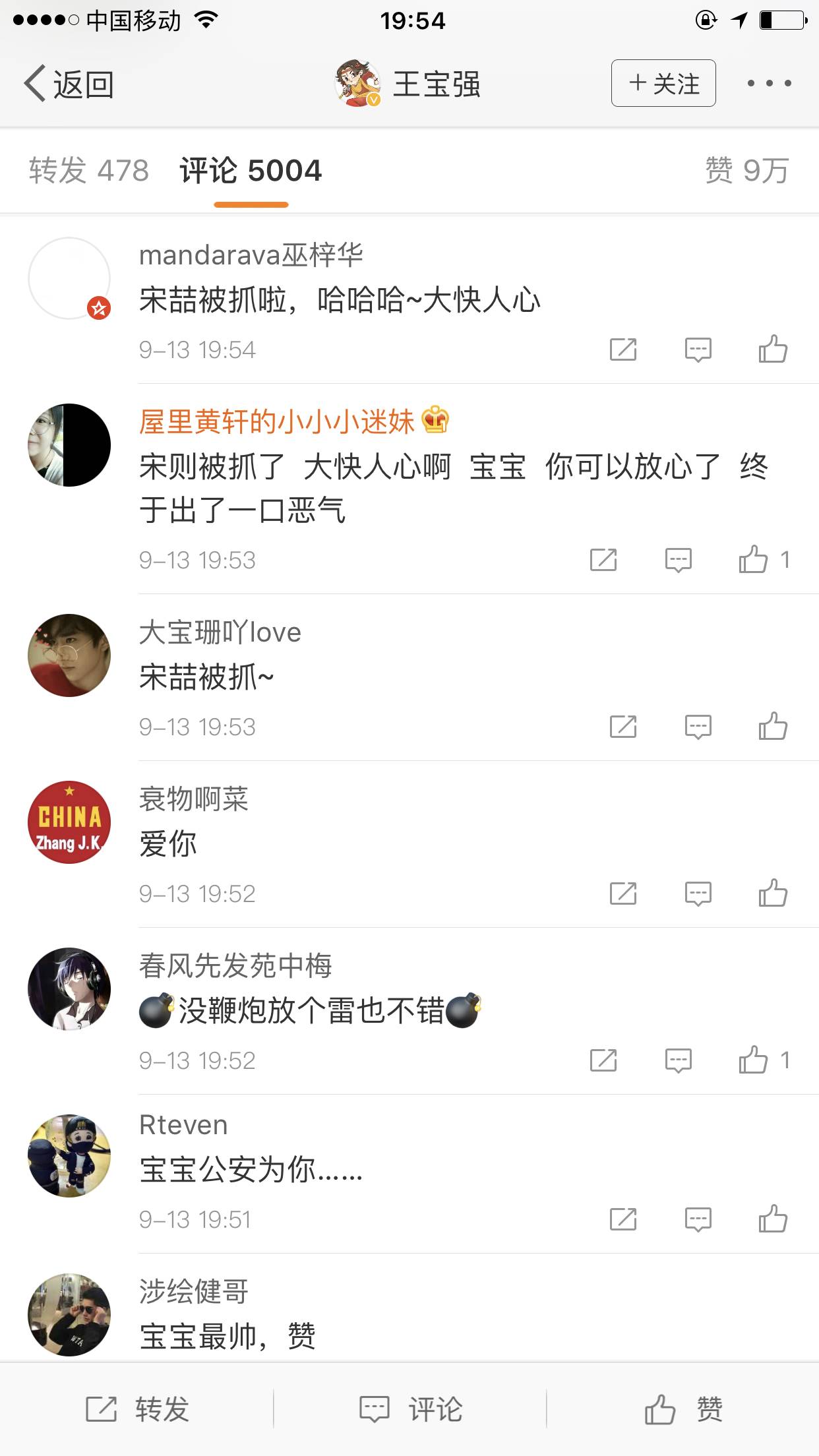Reply to 大宝珊吖love's comment
The height and width of the screenshot is (1456, 819).
pos(698,727)
